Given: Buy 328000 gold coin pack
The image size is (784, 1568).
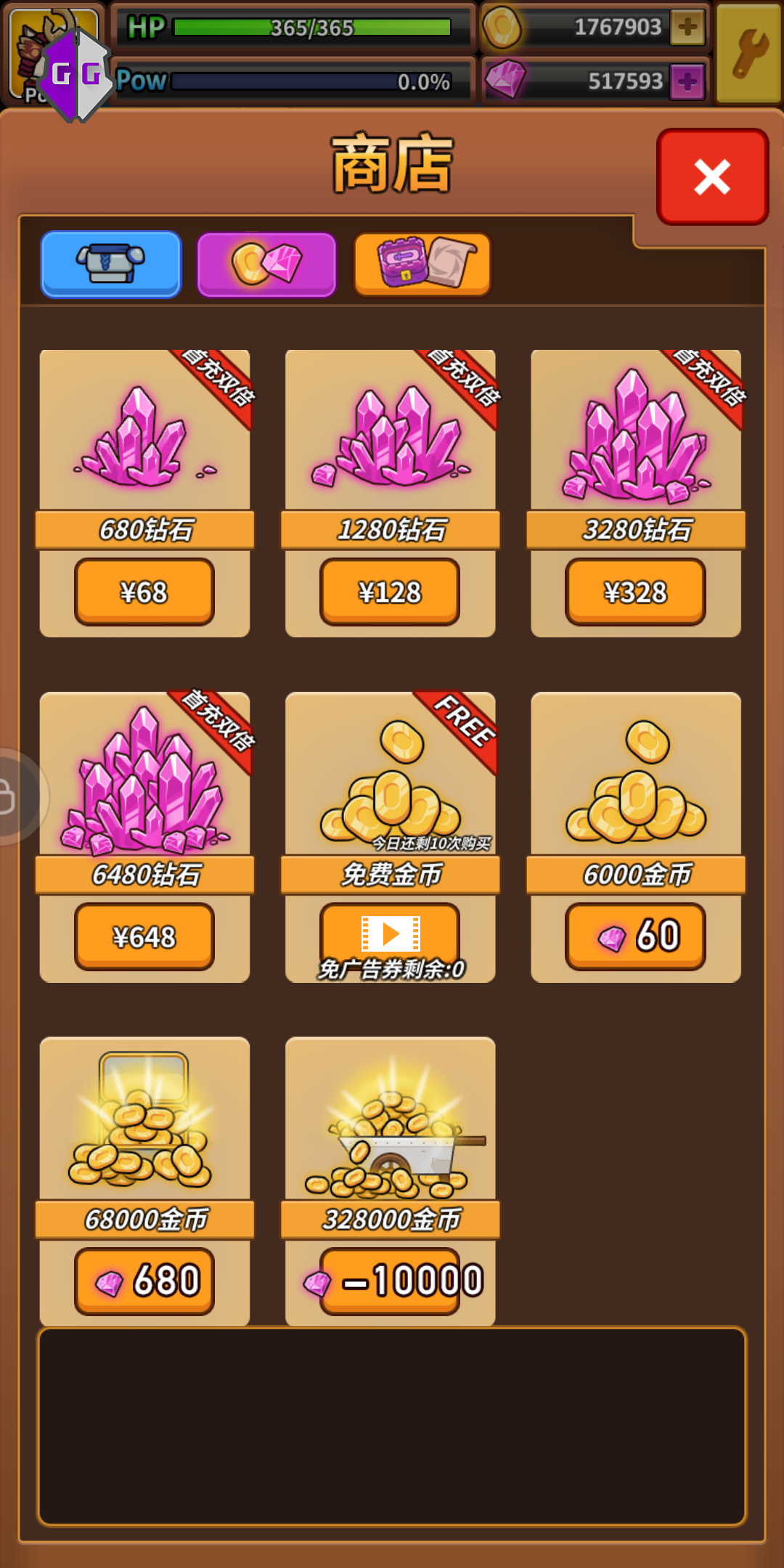Looking at the screenshot, I should pyautogui.click(x=390, y=1281).
